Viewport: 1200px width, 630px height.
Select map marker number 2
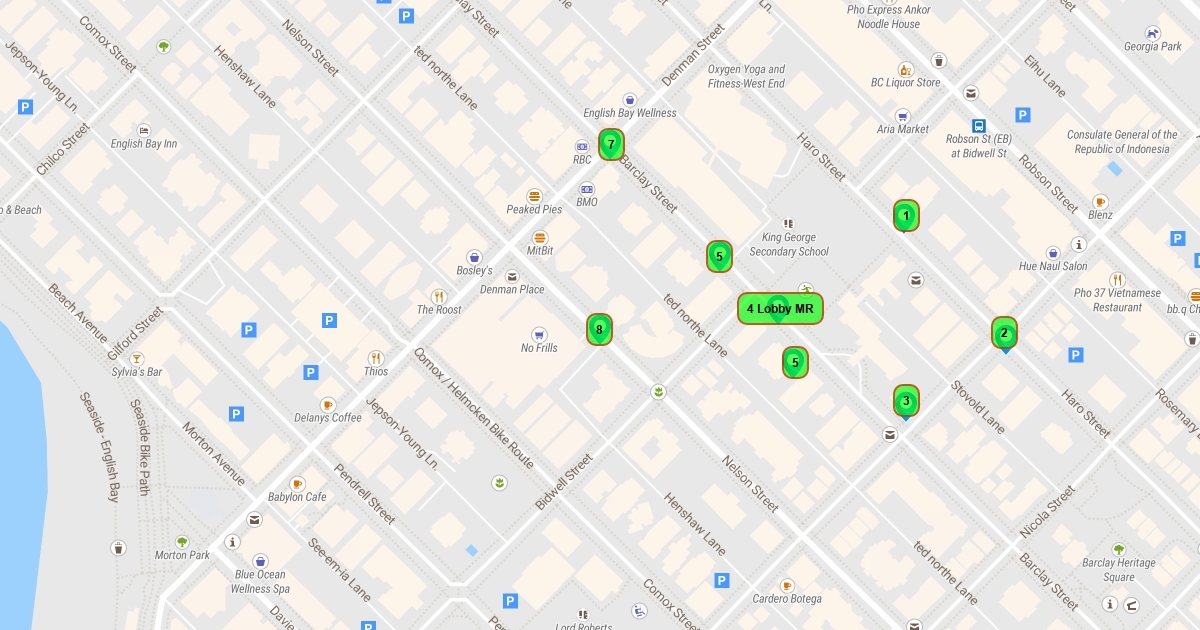pos(1005,333)
